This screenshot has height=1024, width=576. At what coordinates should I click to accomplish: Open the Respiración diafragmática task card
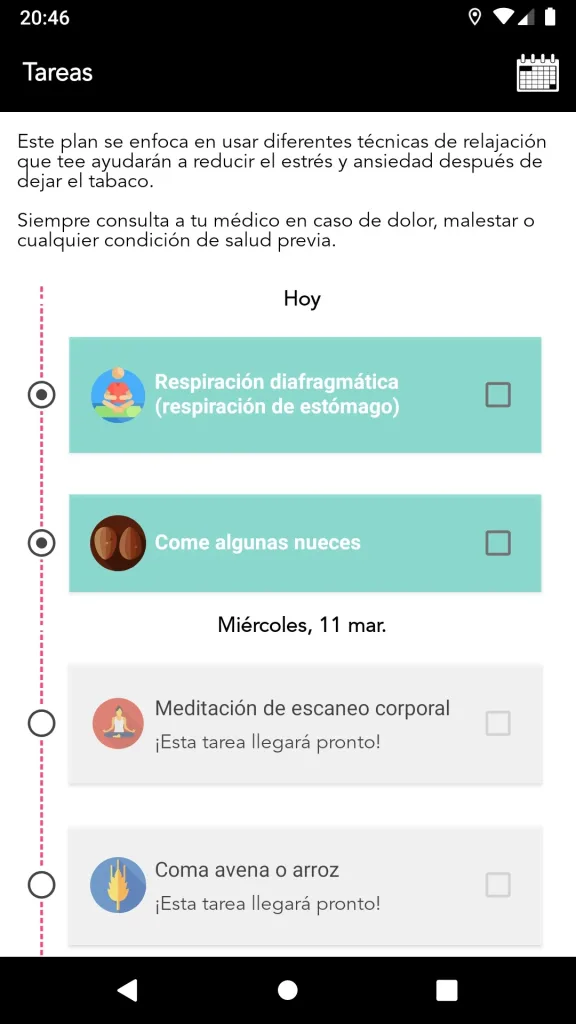(x=305, y=394)
